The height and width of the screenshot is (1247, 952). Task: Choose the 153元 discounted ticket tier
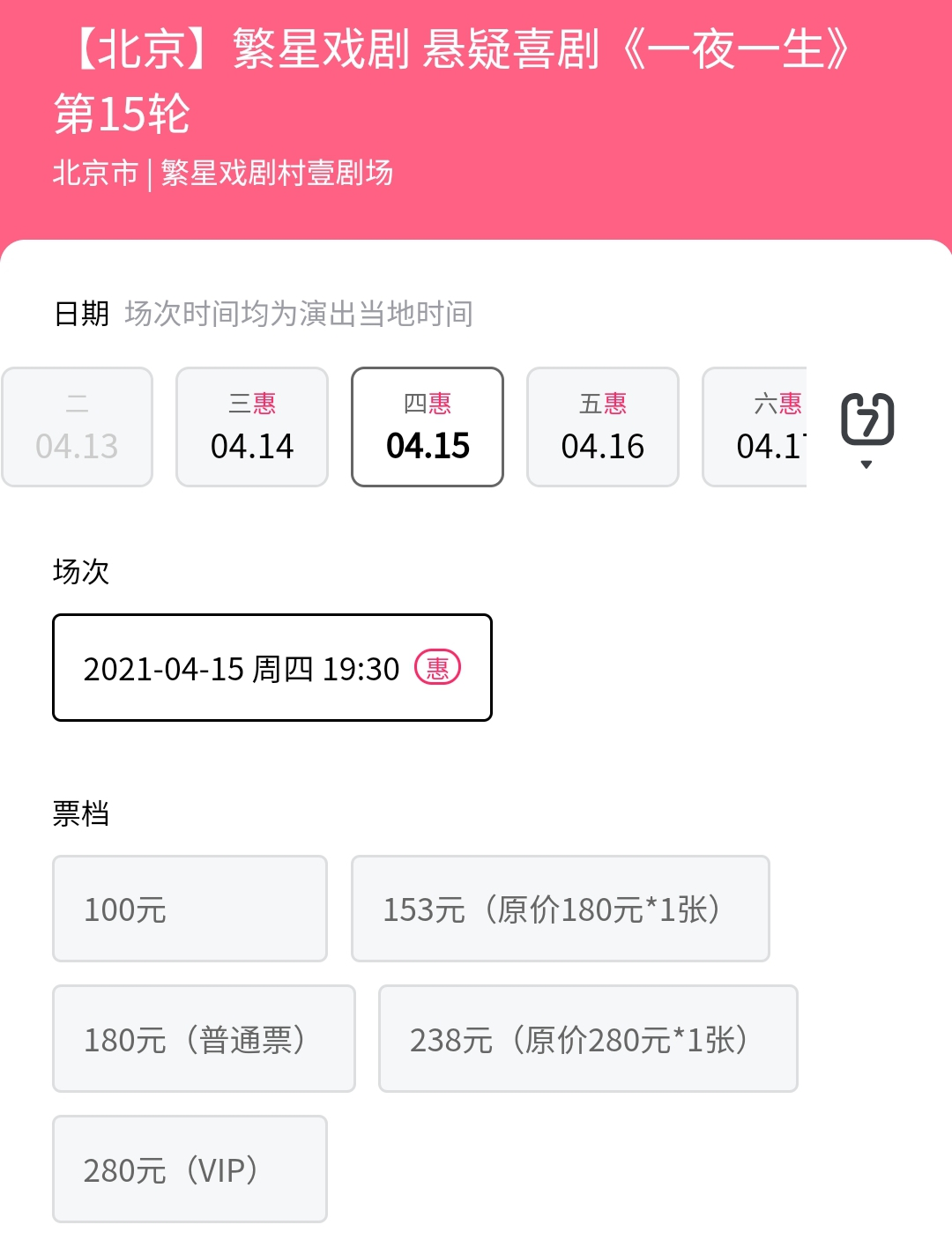click(559, 908)
